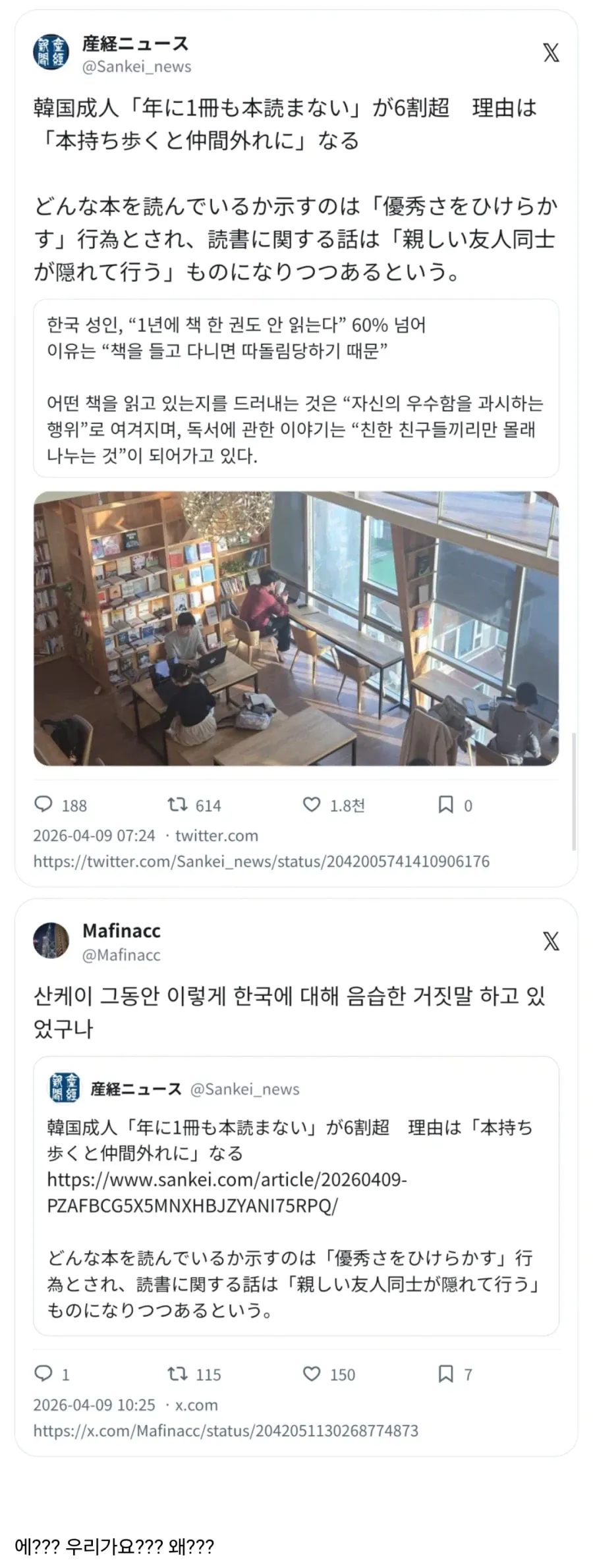This screenshot has height=1568, width=593.
Task: View the bookstore cafe photo
Action: [296, 628]
